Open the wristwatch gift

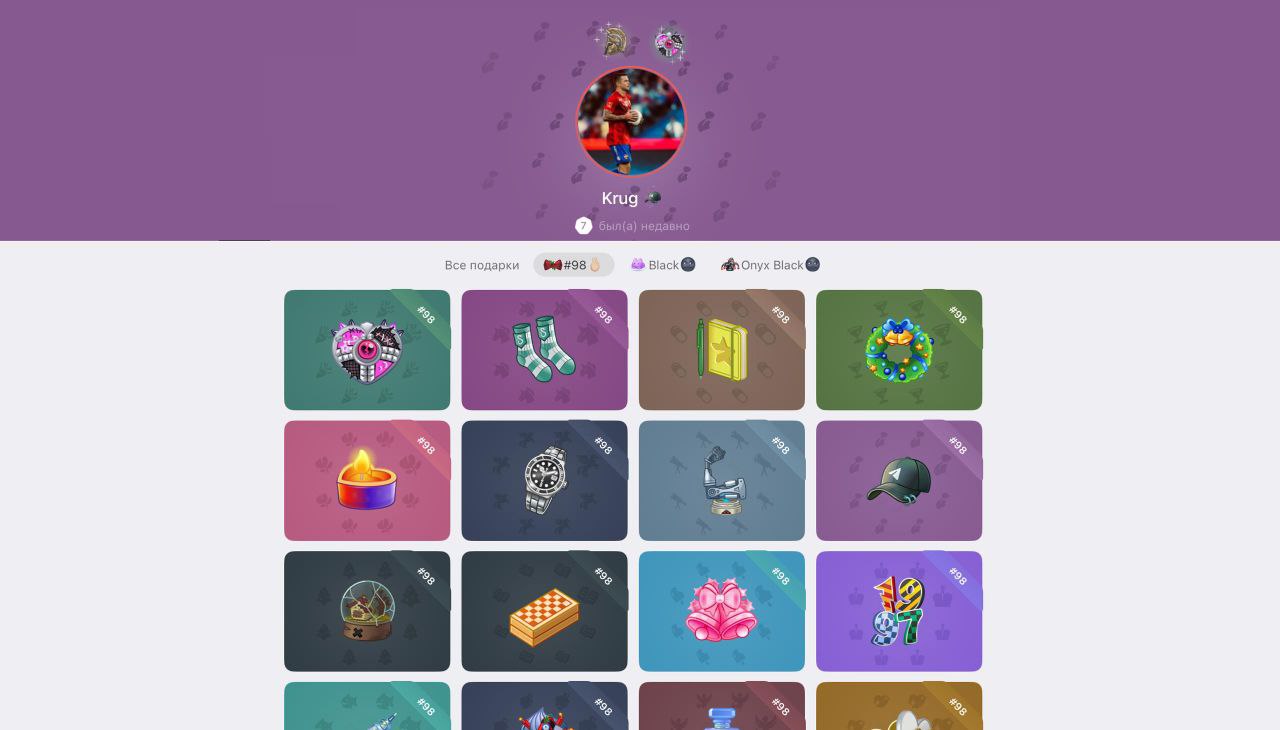pyautogui.click(x=544, y=481)
